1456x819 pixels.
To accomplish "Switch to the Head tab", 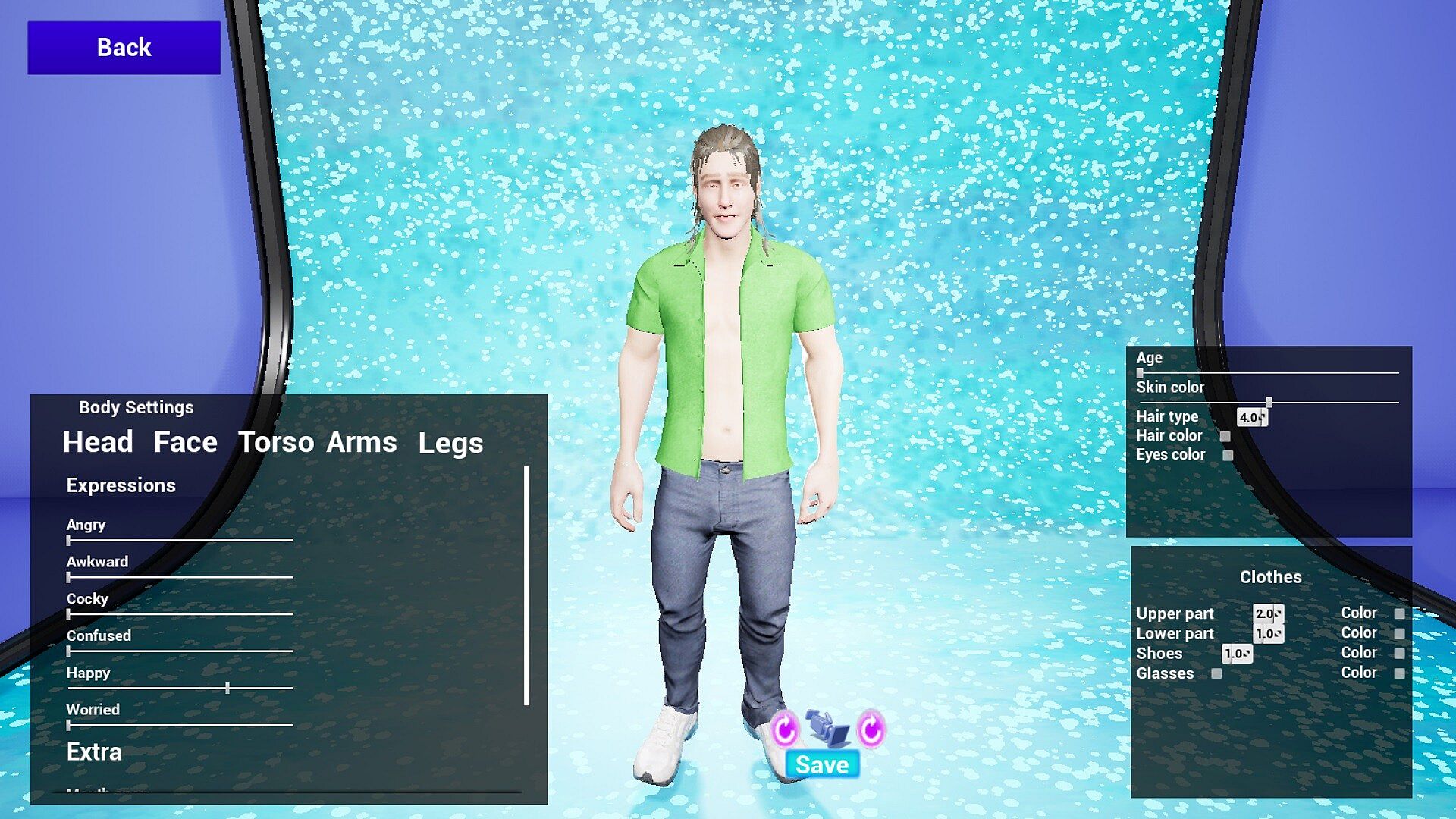I will pyautogui.click(x=98, y=442).
